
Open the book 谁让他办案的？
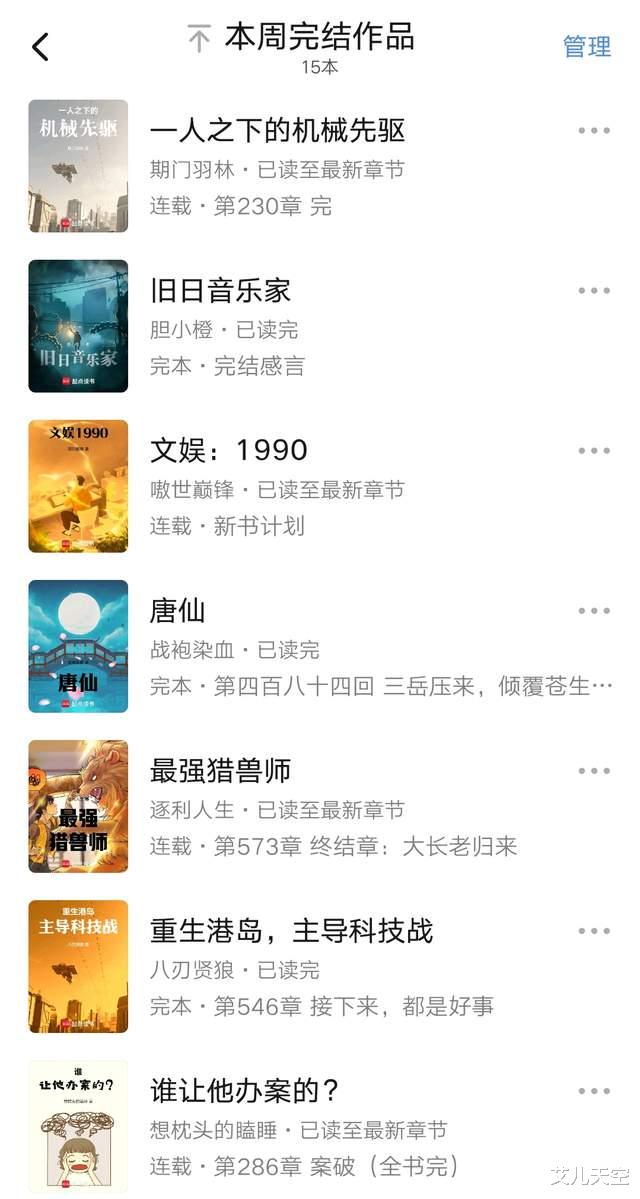pos(245,1091)
